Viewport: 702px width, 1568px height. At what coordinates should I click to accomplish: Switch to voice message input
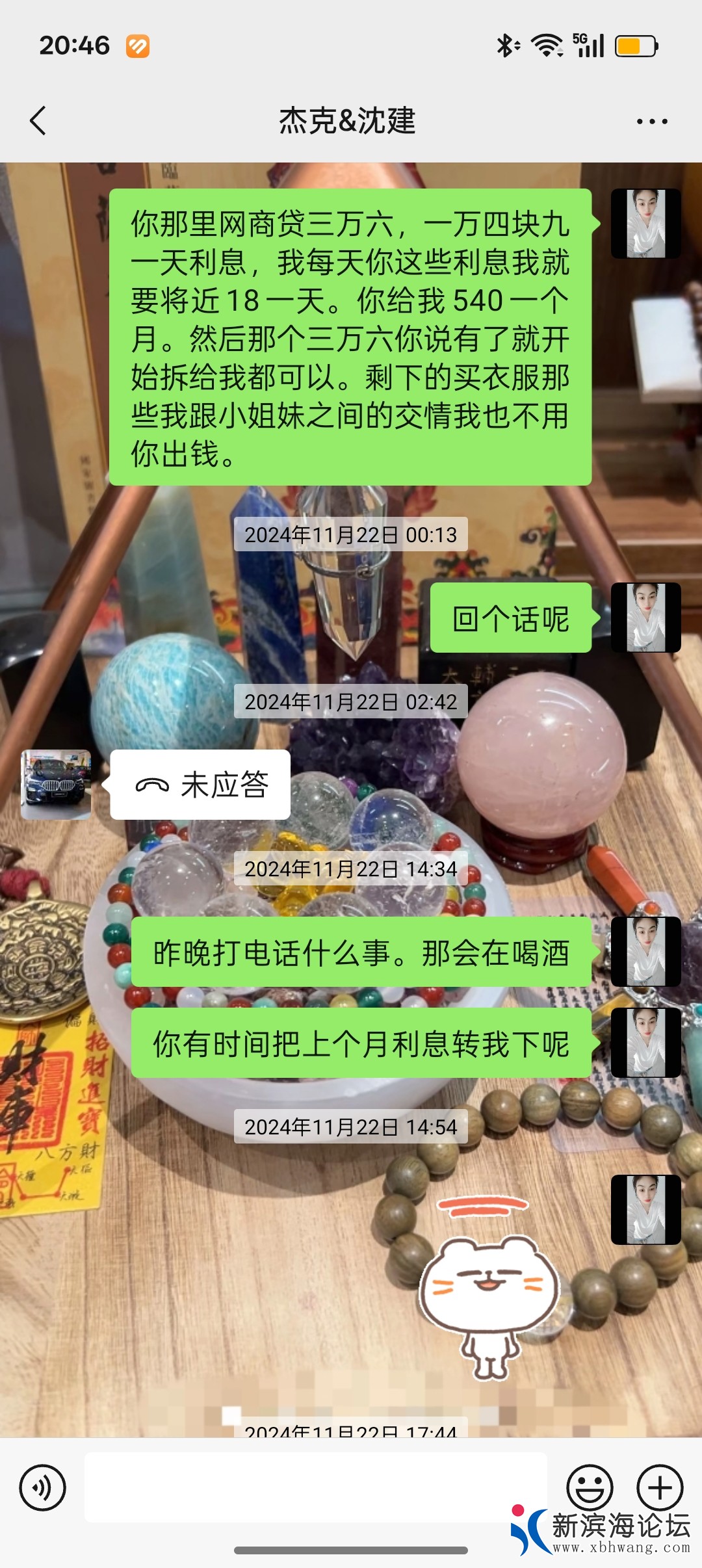[42, 1487]
